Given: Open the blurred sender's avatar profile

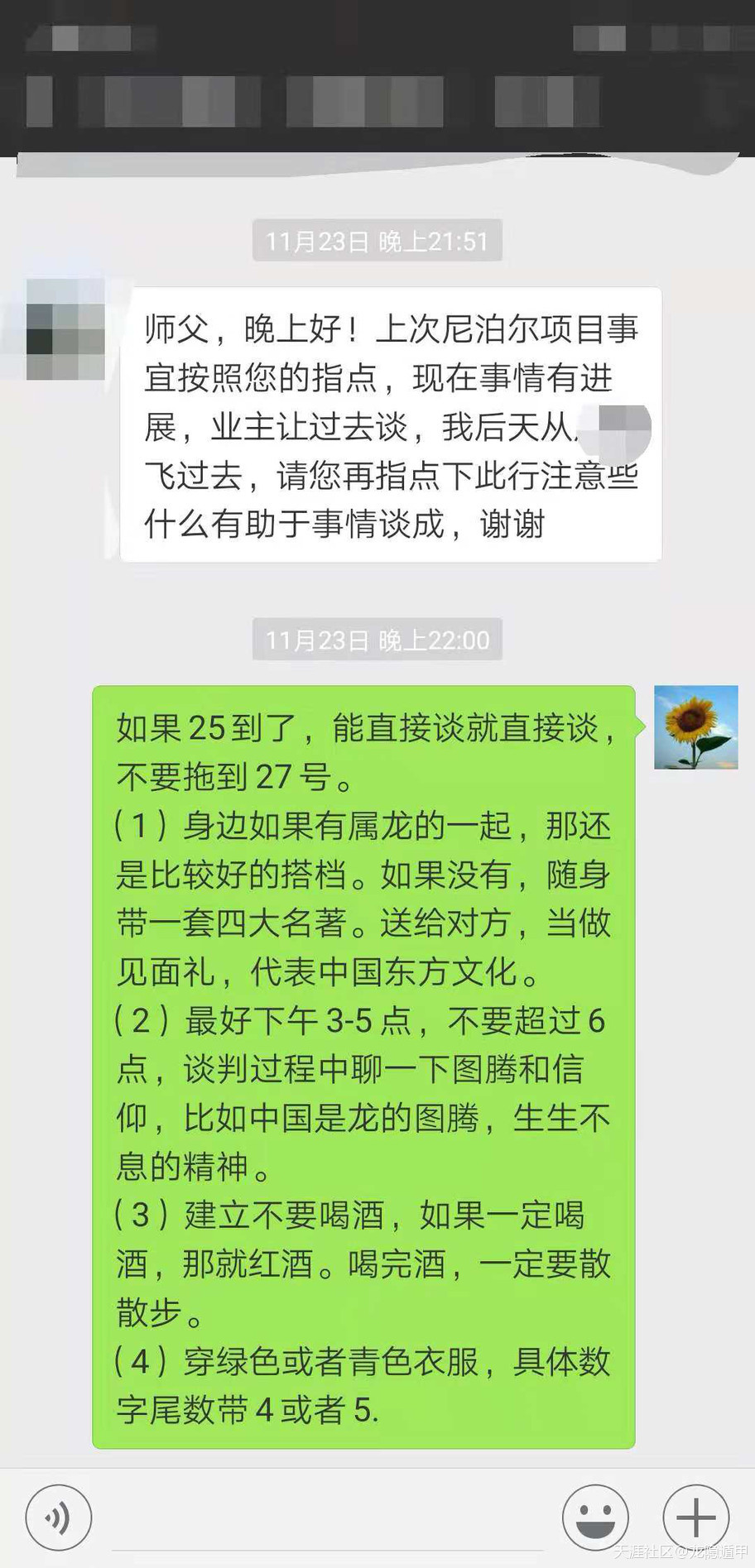Looking at the screenshot, I should (65, 329).
